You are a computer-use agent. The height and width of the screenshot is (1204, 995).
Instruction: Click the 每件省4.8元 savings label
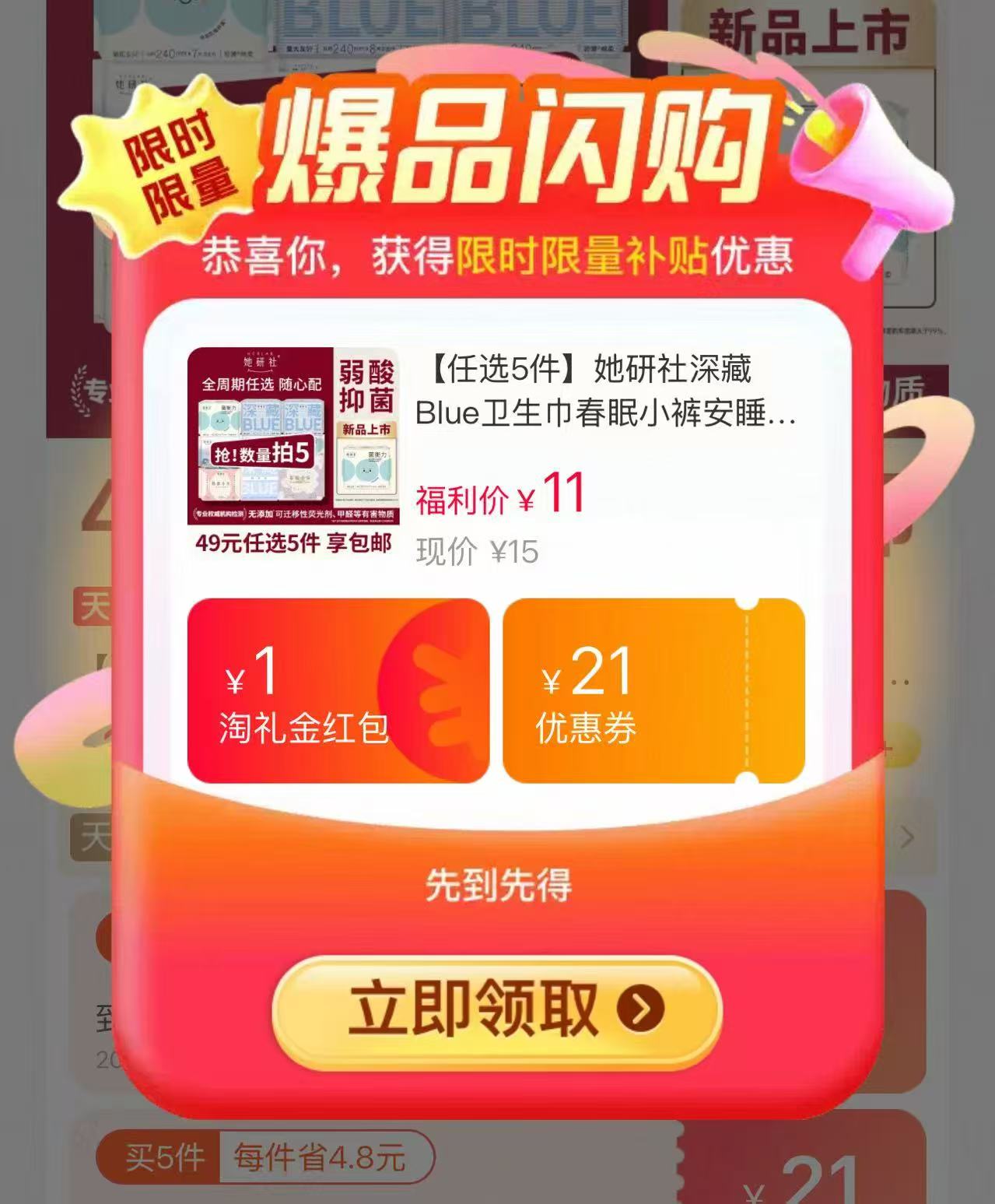click(319, 1154)
